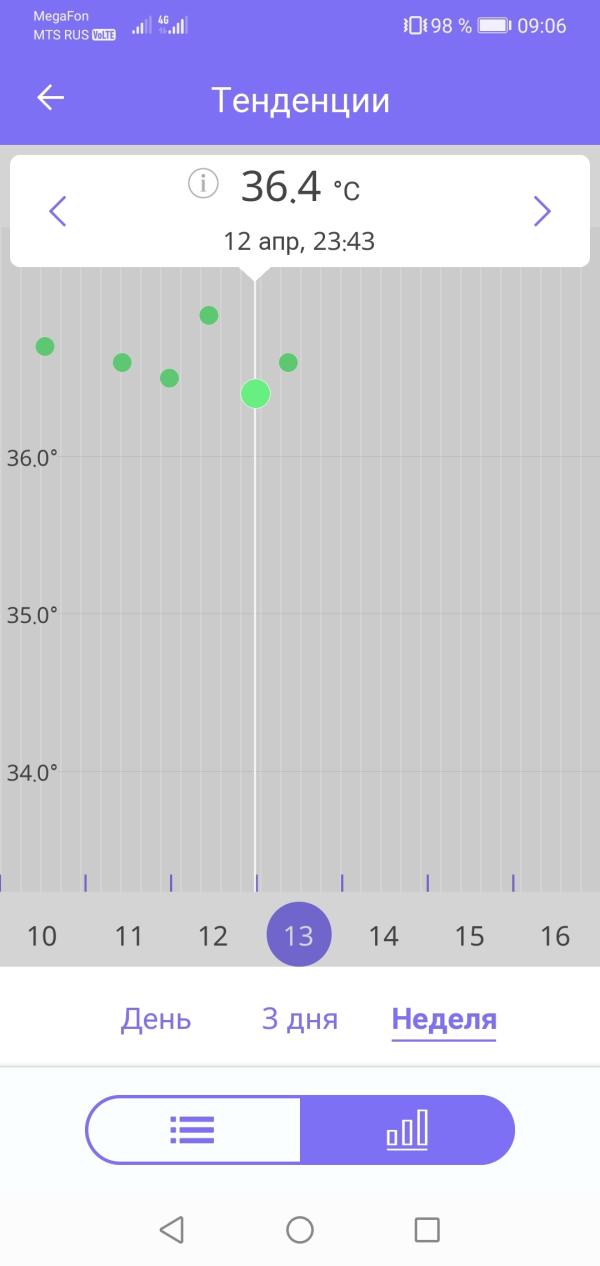This screenshot has width=600, height=1266.
Task: Select day 10 on the date axis
Action: point(42,936)
